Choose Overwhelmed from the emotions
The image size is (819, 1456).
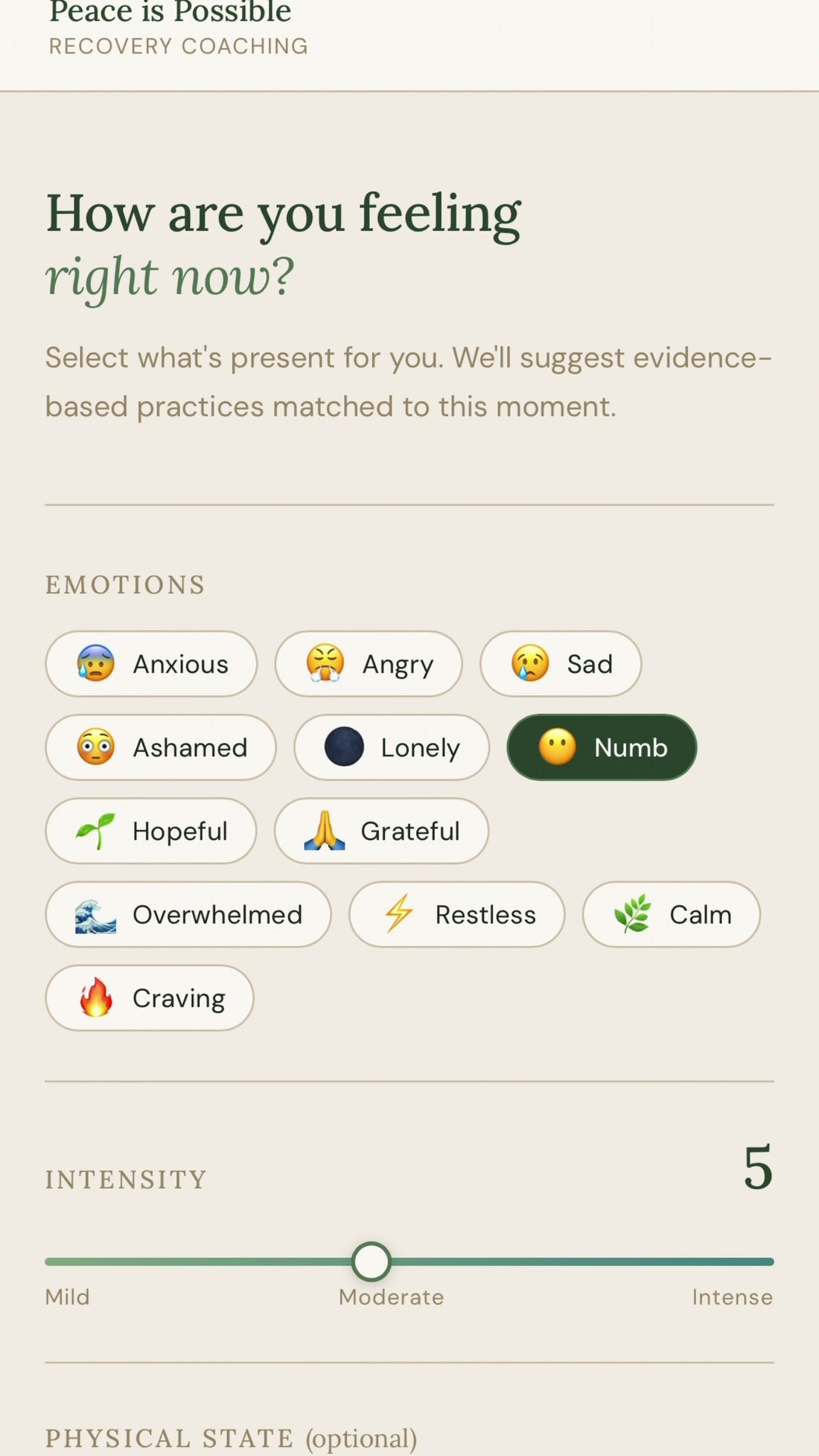point(188,914)
